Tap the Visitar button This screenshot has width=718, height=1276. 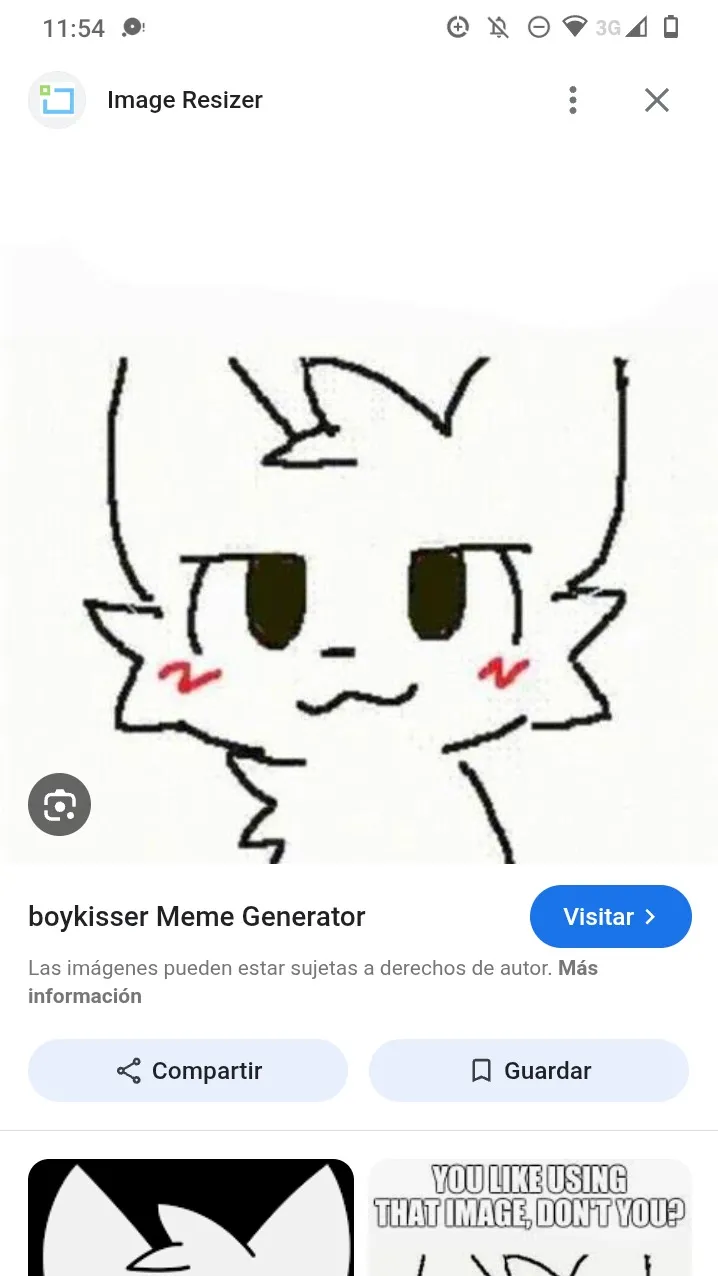click(x=610, y=916)
